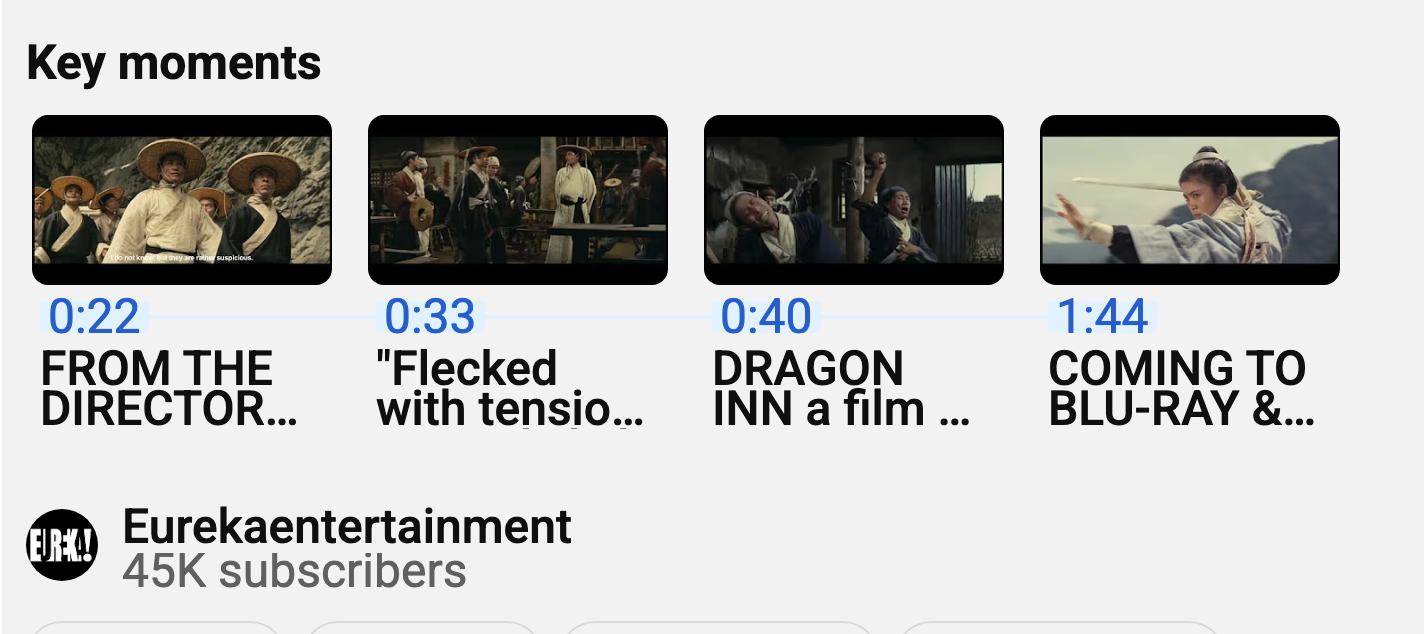
Task: Play the 0:40 DRAGON INN key moment
Action: point(853,200)
